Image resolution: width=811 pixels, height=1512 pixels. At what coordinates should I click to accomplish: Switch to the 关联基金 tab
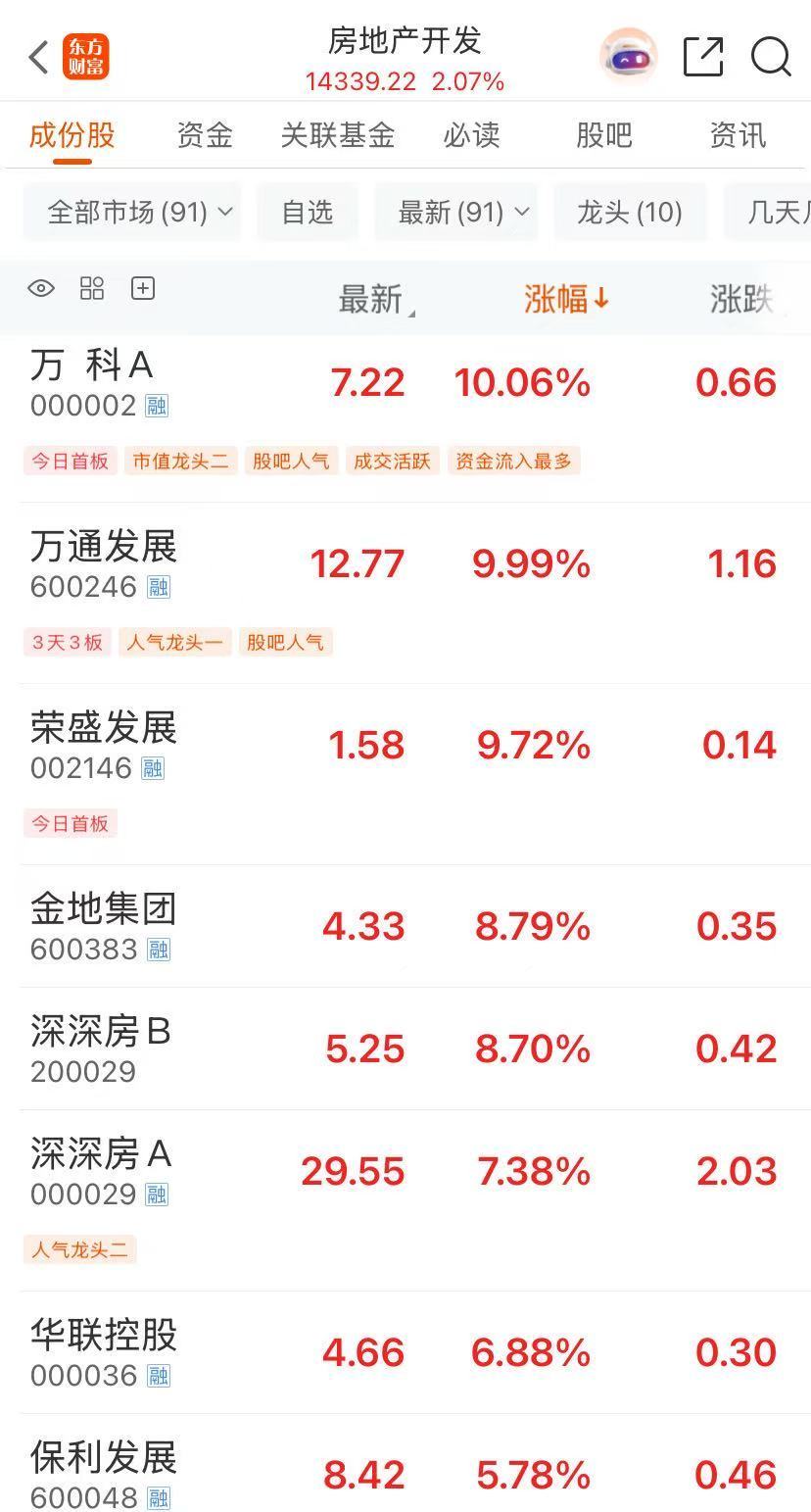point(338,135)
